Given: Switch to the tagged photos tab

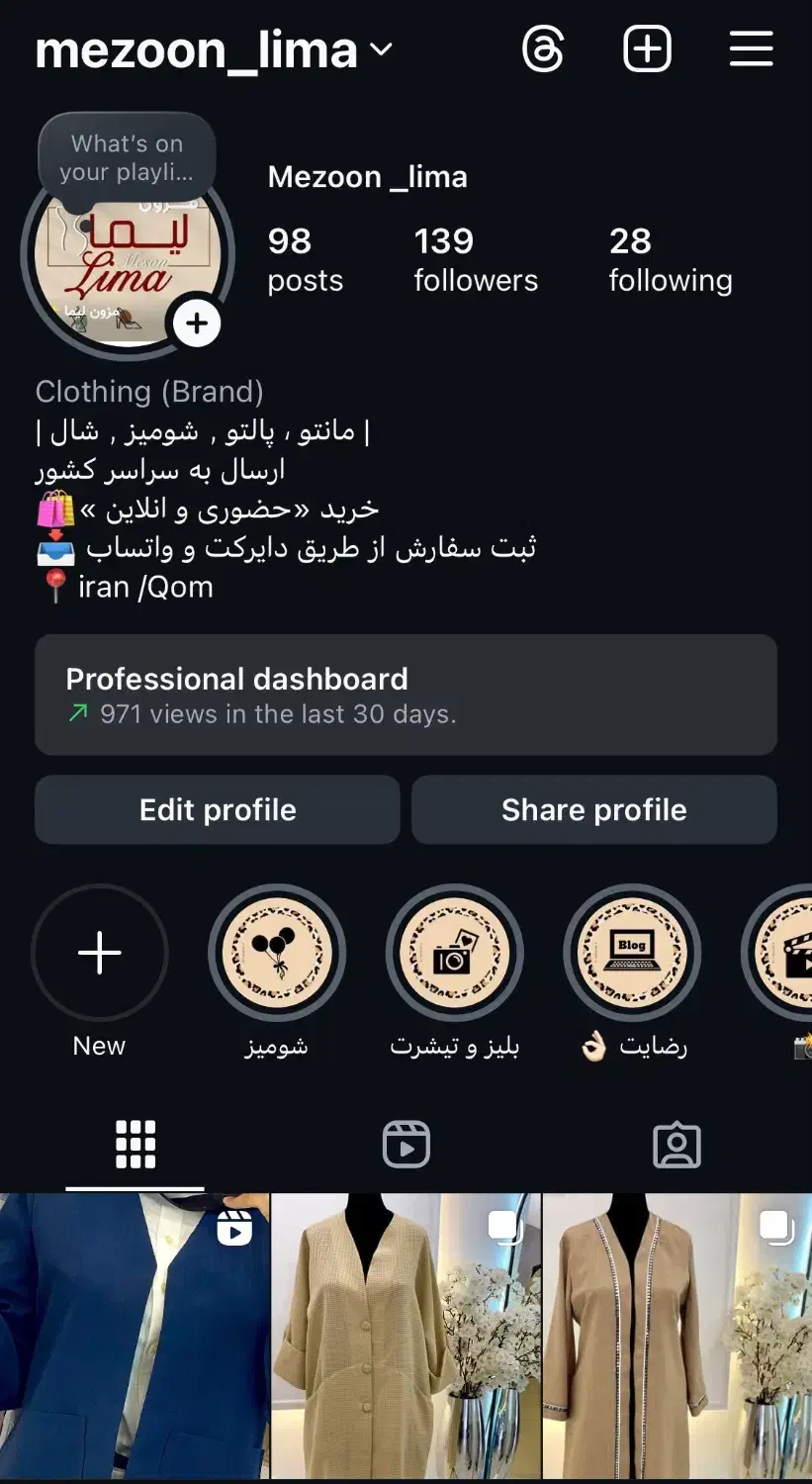Looking at the screenshot, I should point(677,1146).
